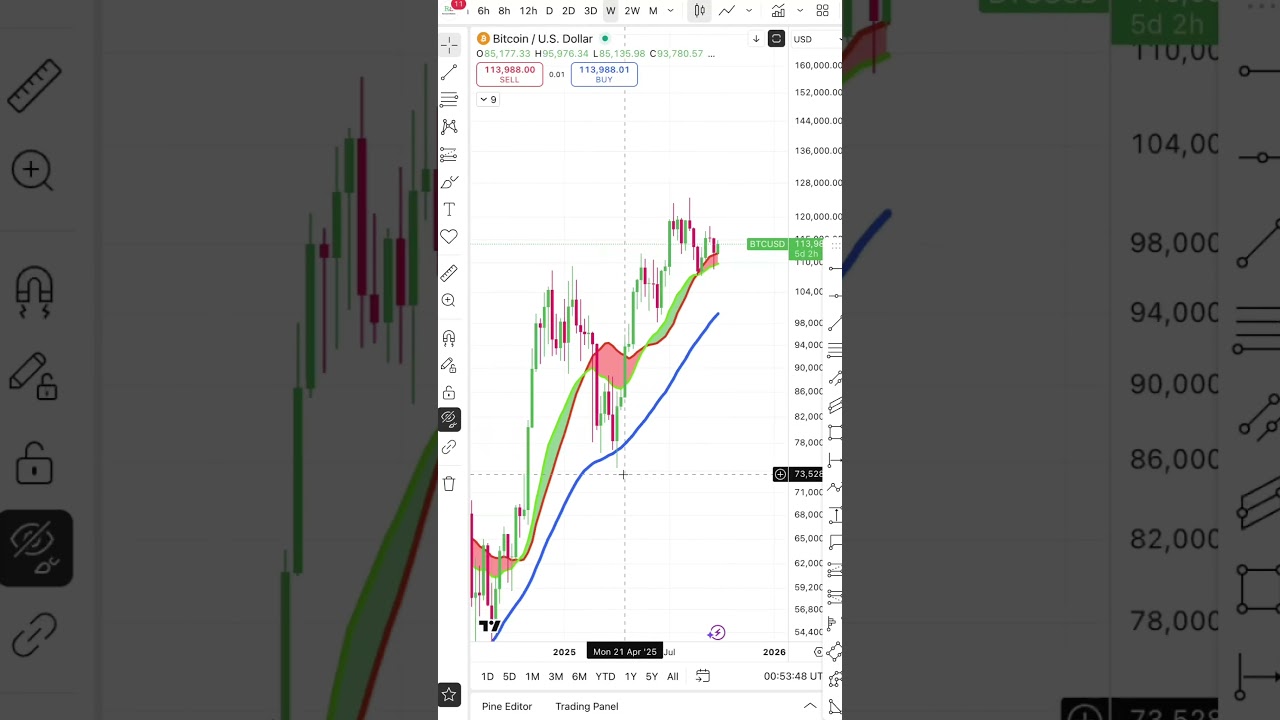Activate the zoom in tool
Viewport: 1280px width, 720px height.
click(449, 301)
